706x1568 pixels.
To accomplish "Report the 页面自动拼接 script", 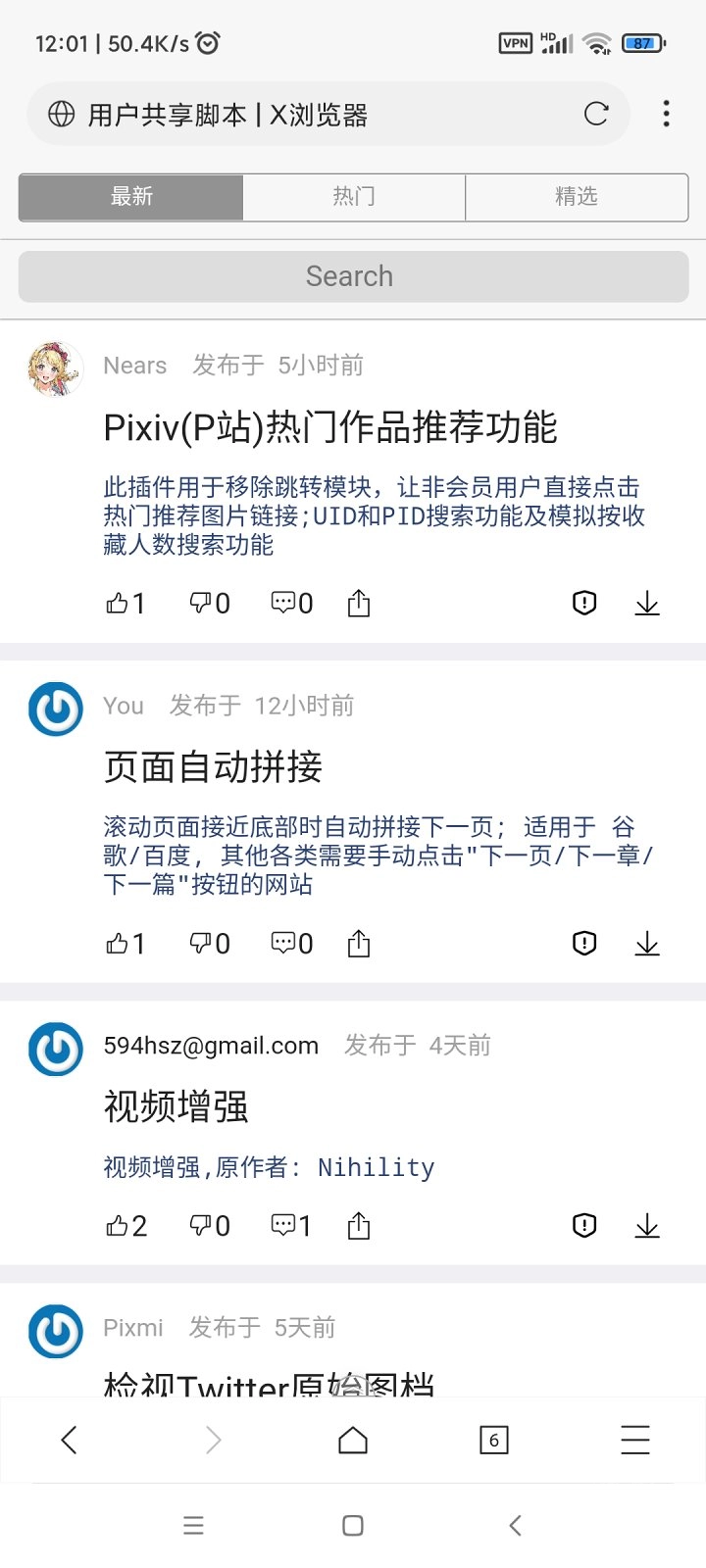I will click(x=584, y=944).
